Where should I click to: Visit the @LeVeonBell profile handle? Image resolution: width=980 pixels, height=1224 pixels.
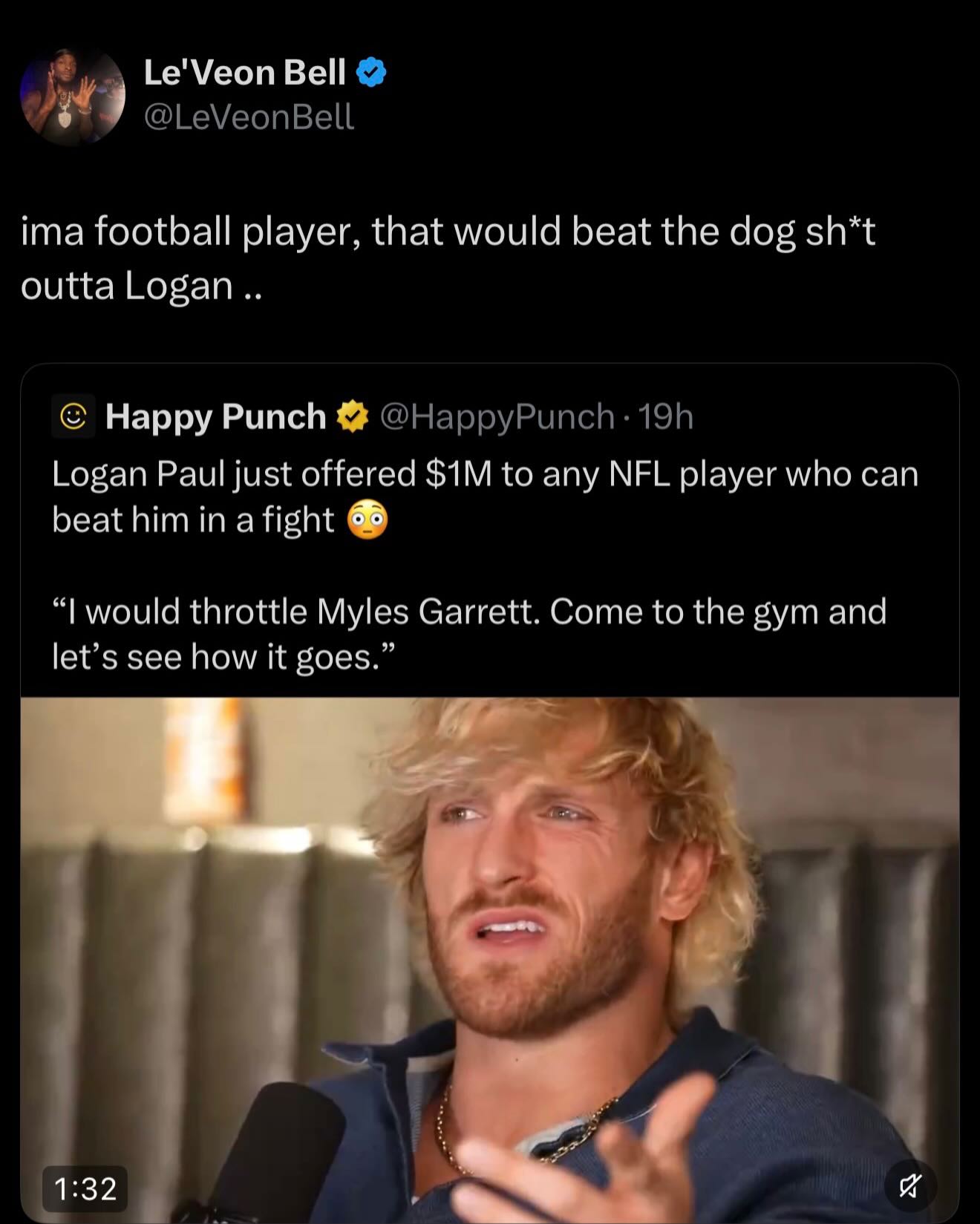(248, 117)
